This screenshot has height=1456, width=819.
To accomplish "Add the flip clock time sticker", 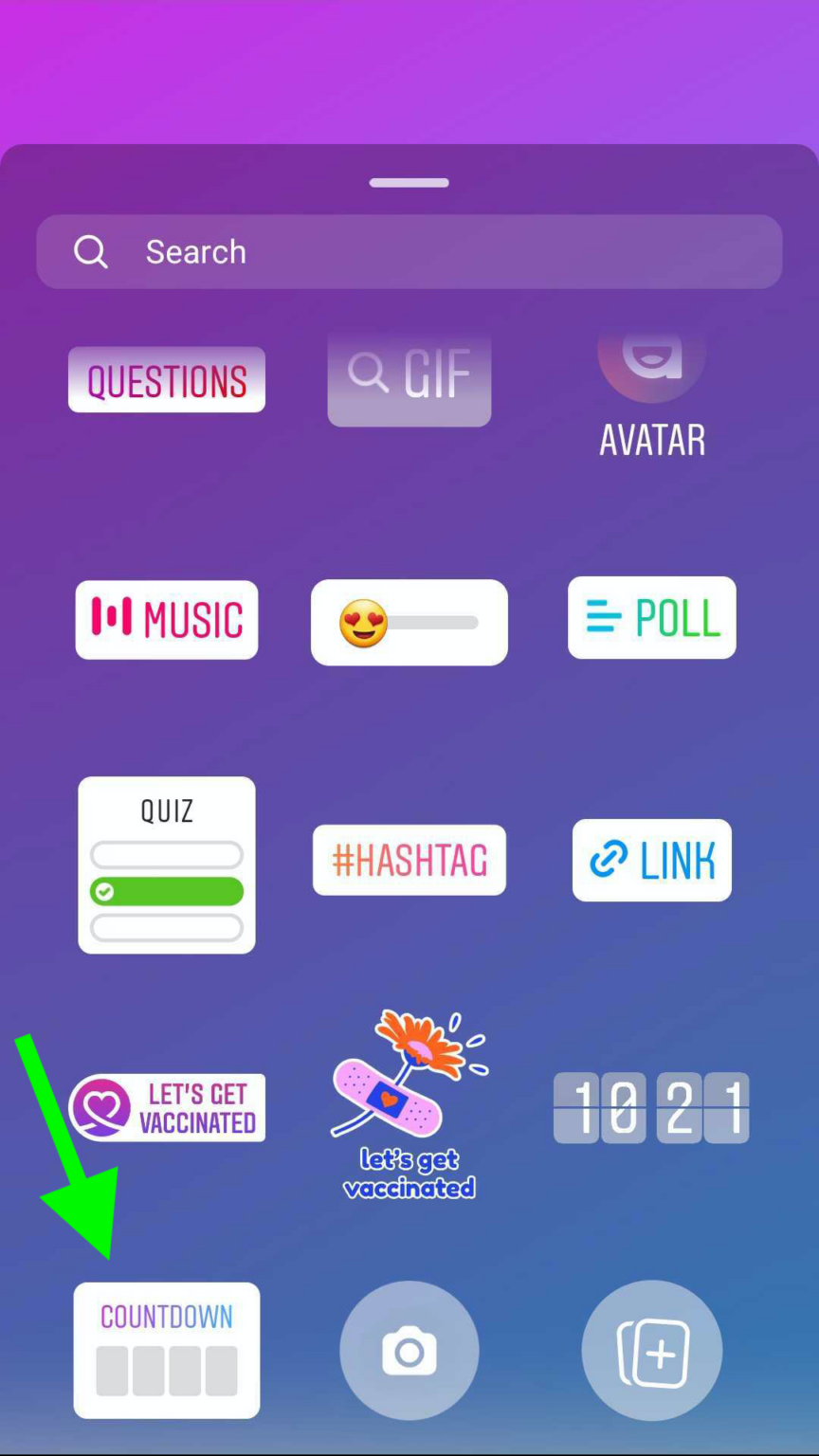I will (x=652, y=1107).
